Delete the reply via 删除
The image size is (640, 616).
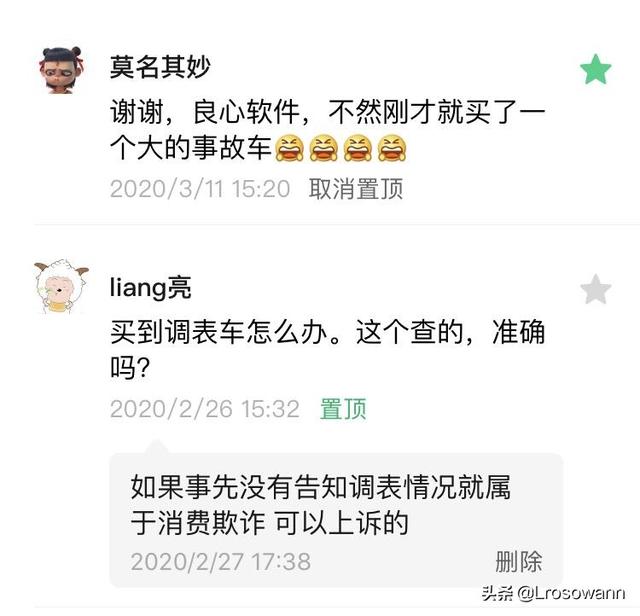click(x=519, y=561)
